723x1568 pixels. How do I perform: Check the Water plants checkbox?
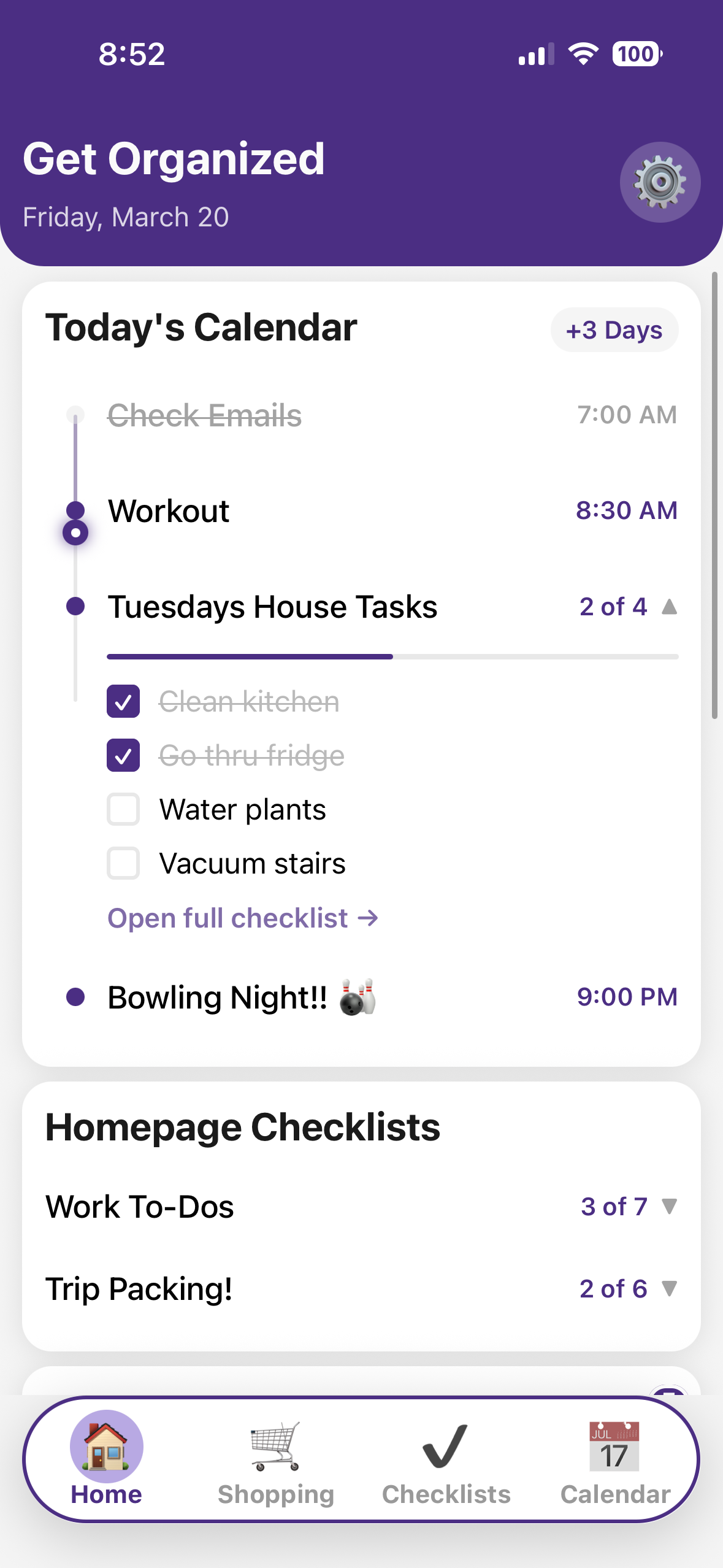[123, 810]
